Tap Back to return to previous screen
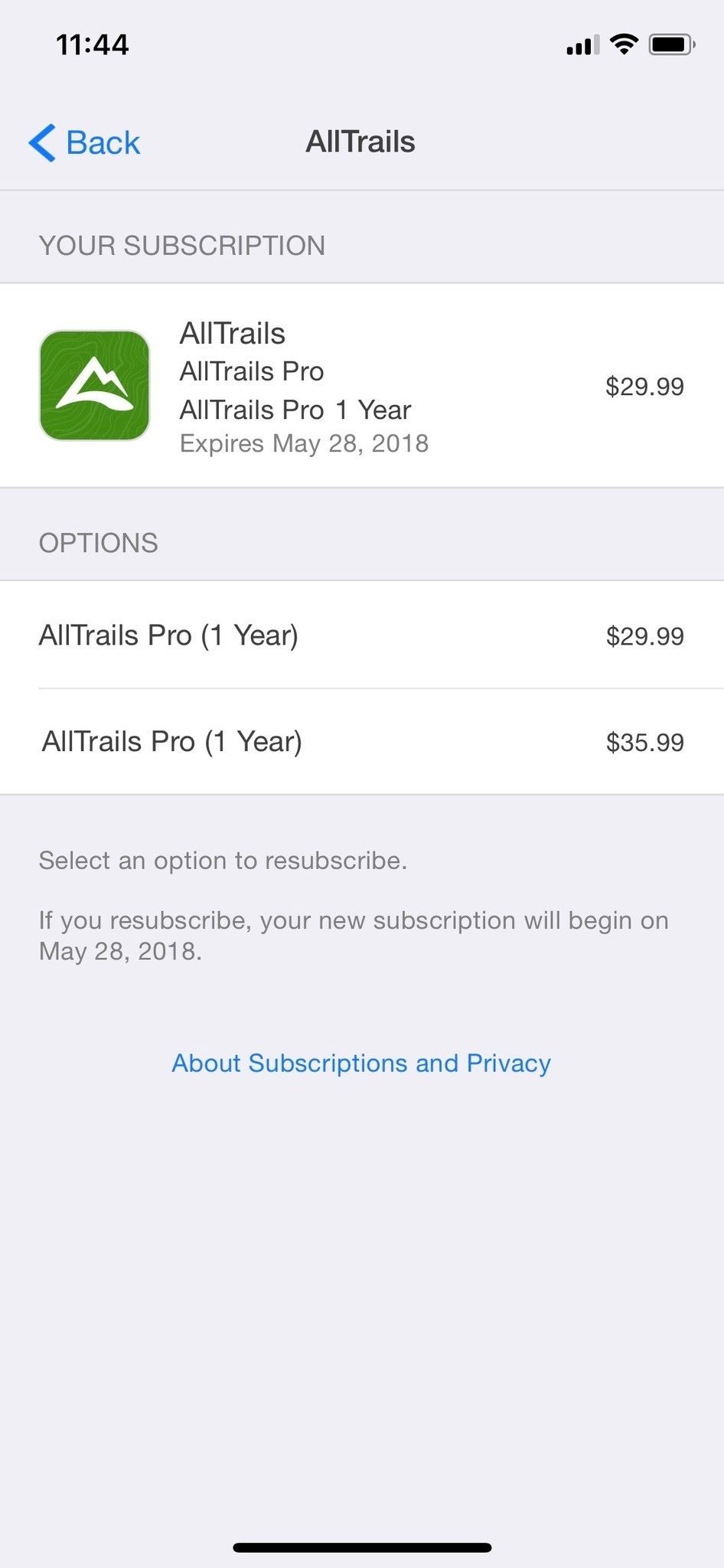724x1568 pixels. click(x=84, y=142)
